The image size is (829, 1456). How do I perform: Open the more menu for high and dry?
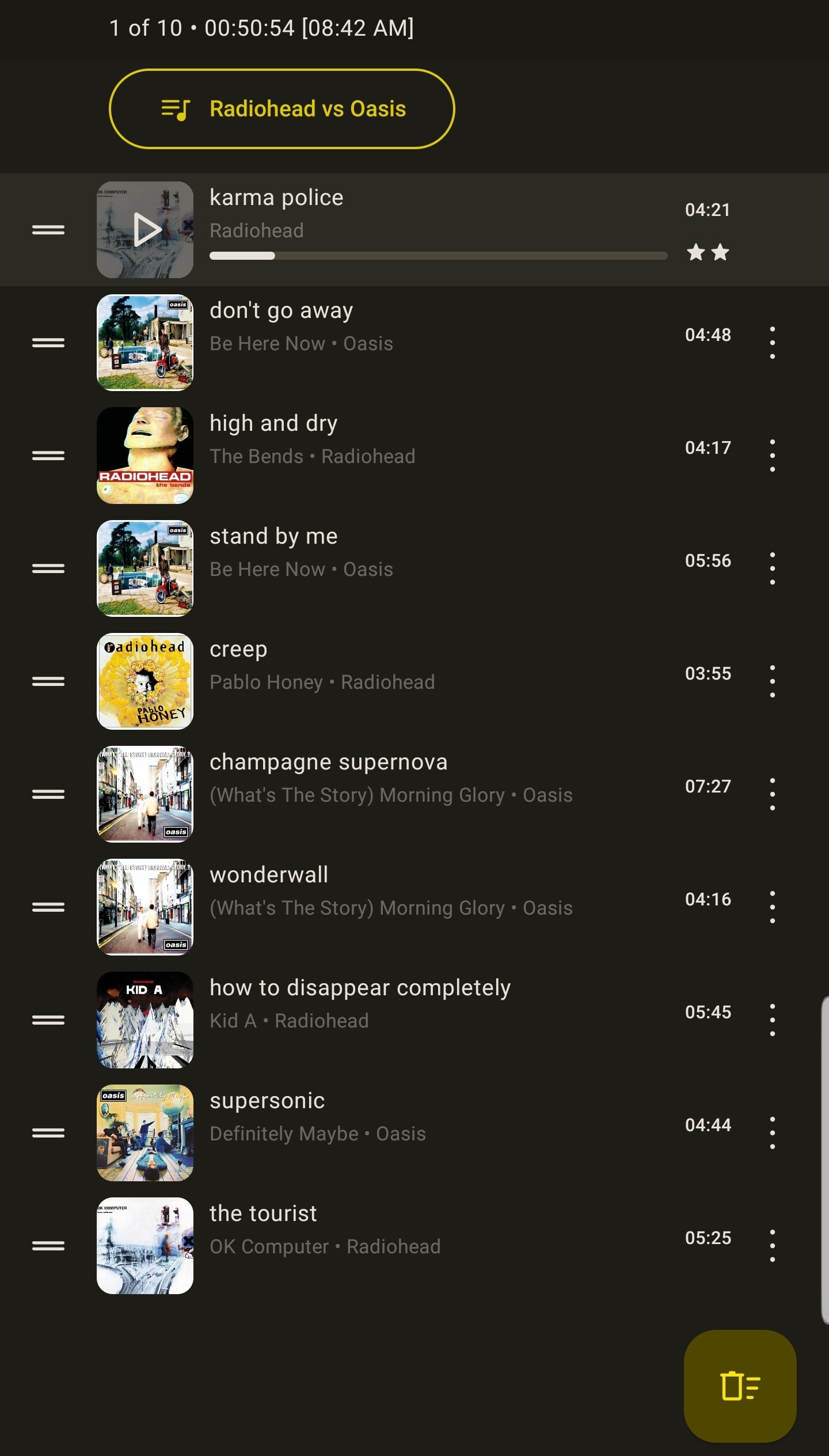[772, 456]
